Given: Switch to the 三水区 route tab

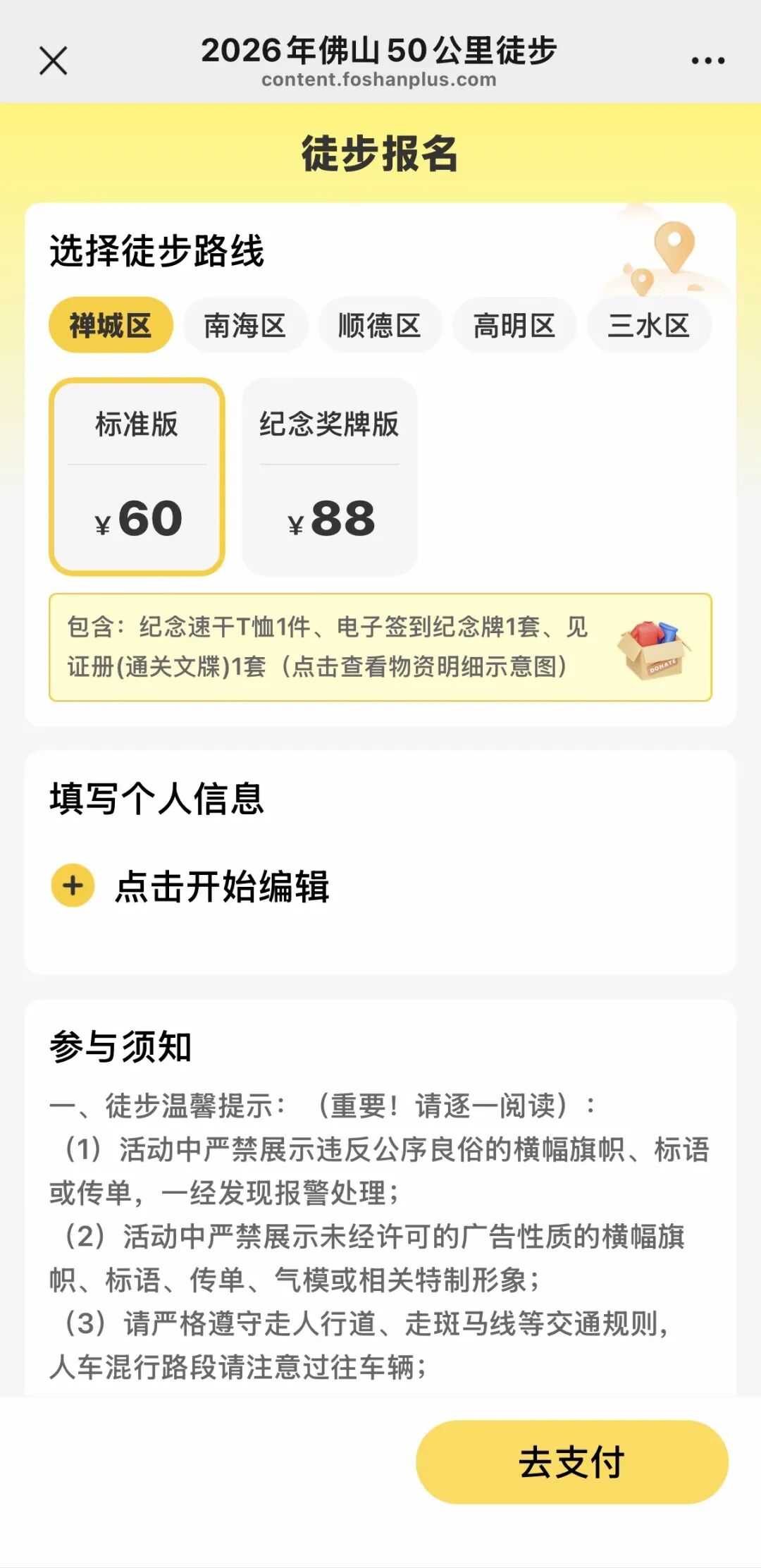Looking at the screenshot, I should tap(649, 324).
